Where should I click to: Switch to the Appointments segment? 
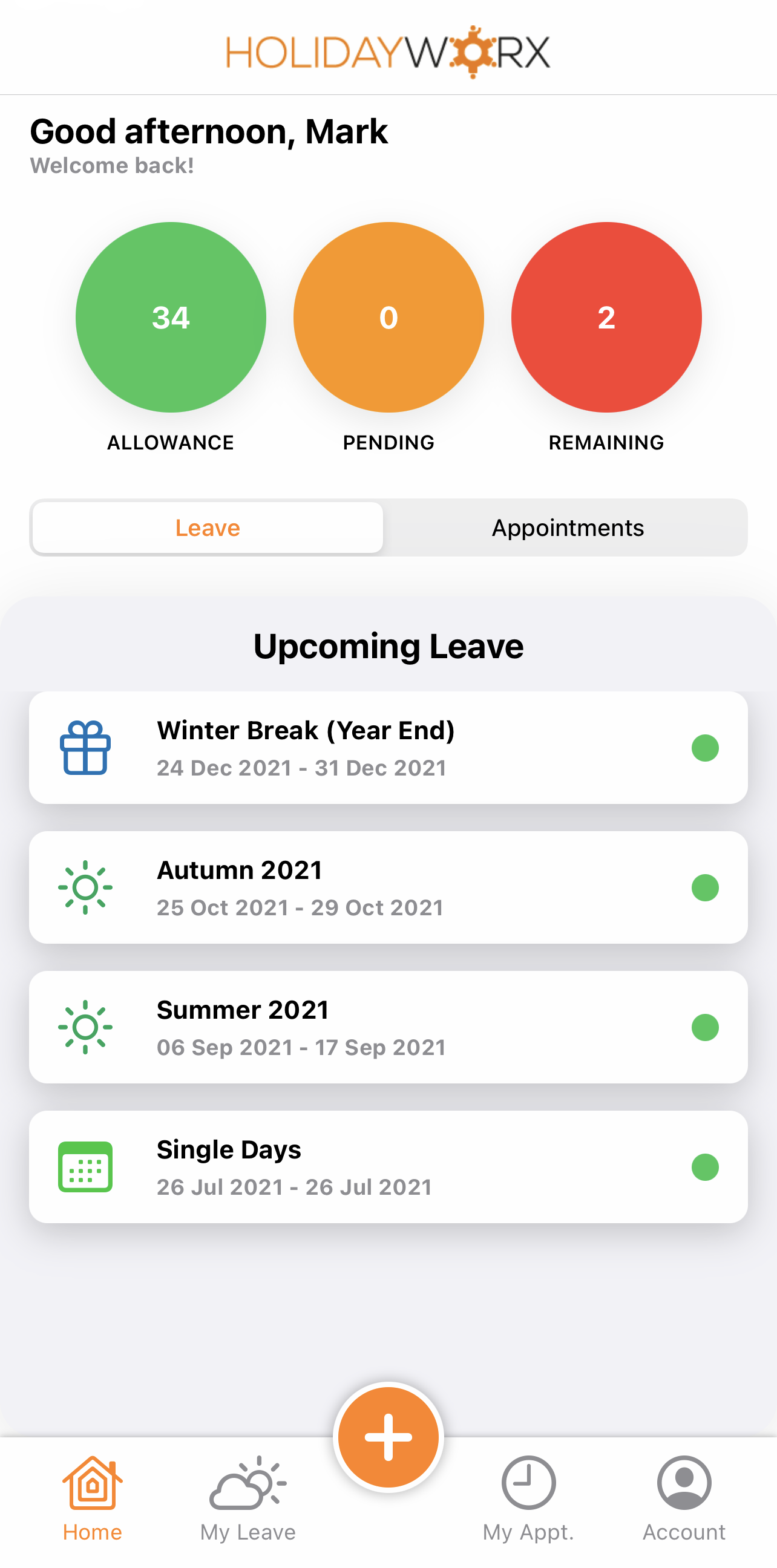pyautogui.click(x=568, y=528)
